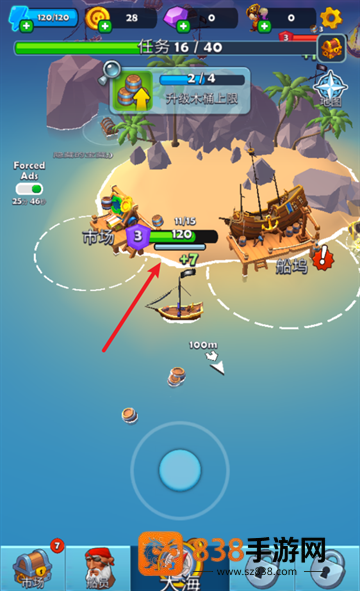Open the treasure chest rewards
This screenshot has width=360, height=591.
[x=331, y=48]
